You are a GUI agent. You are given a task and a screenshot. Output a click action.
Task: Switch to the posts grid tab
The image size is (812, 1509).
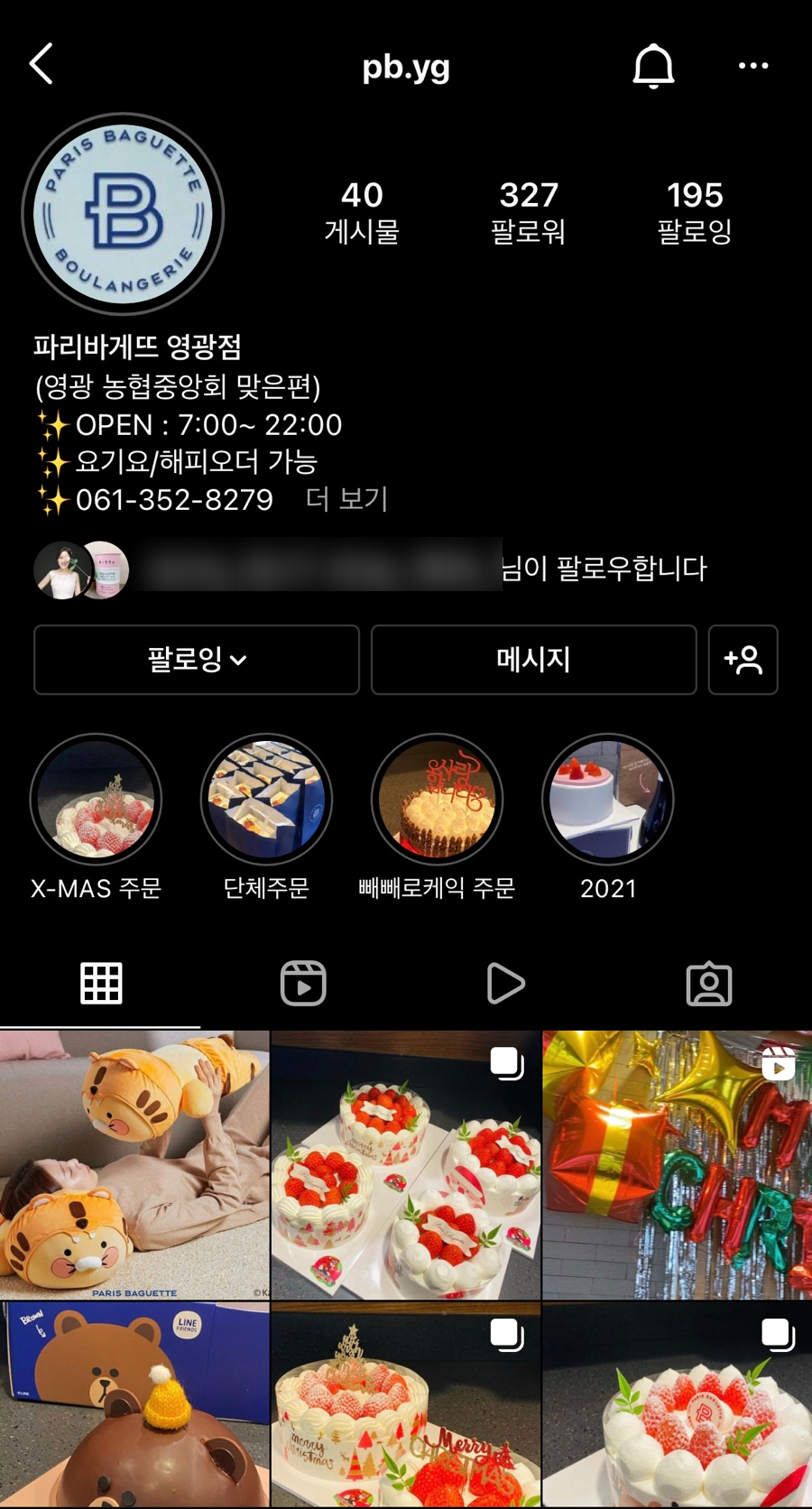click(x=101, y=984)
